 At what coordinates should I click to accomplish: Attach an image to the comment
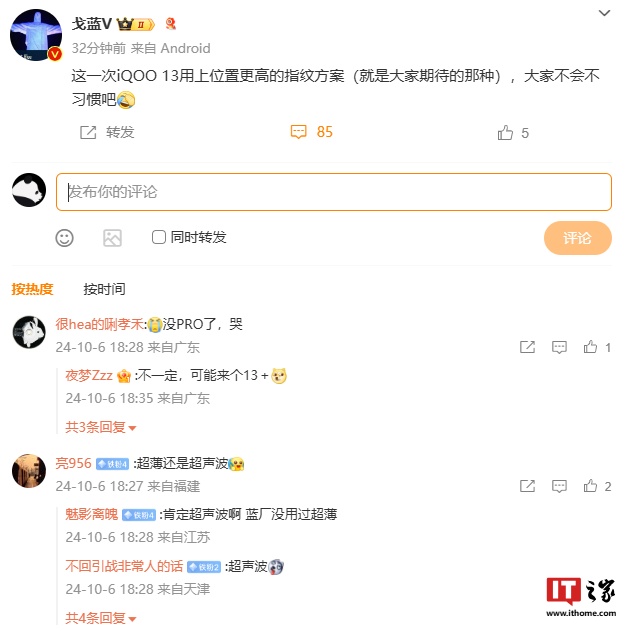(x=112, y=238)
